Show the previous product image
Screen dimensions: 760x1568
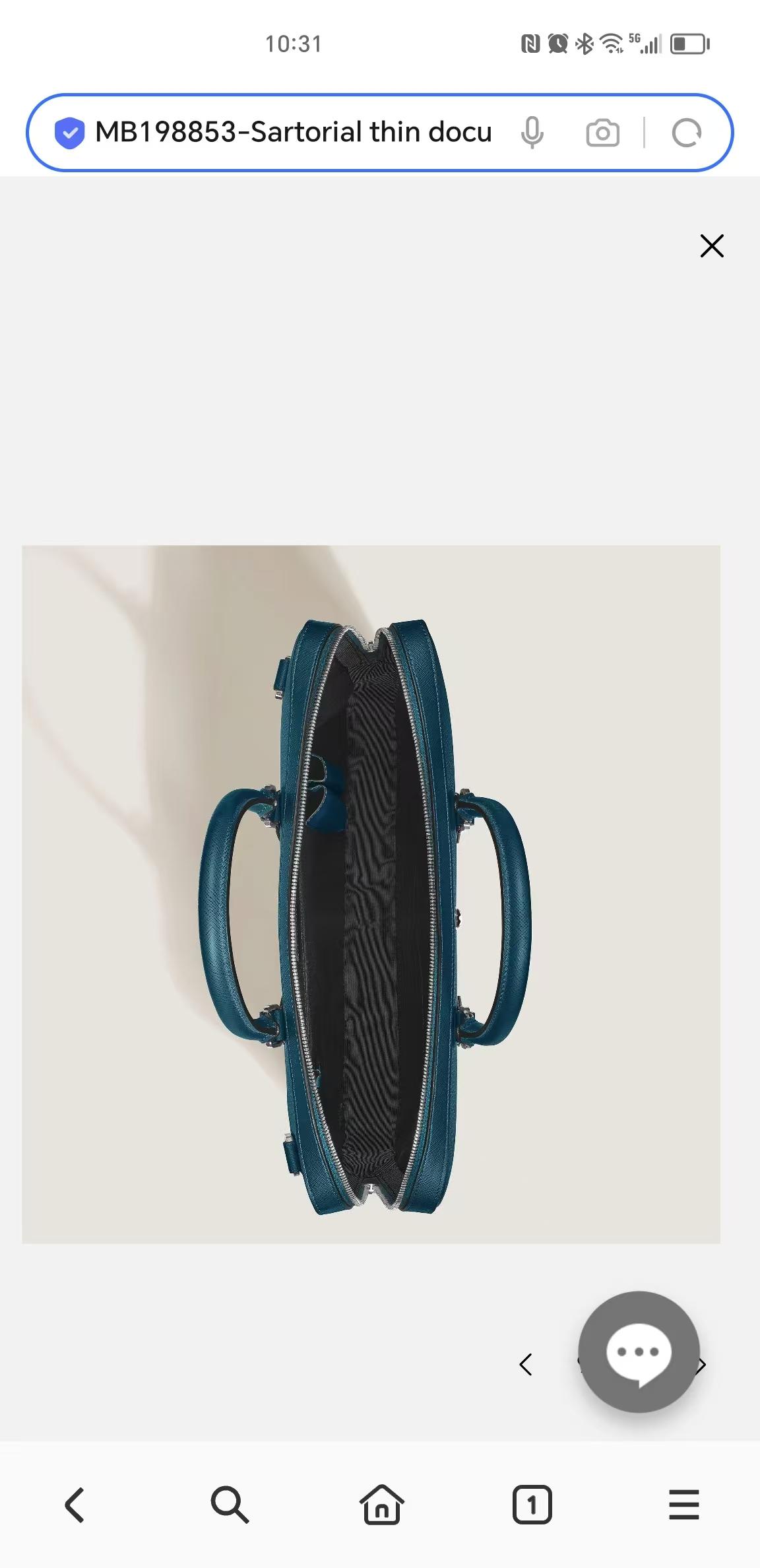(526, 1364)
